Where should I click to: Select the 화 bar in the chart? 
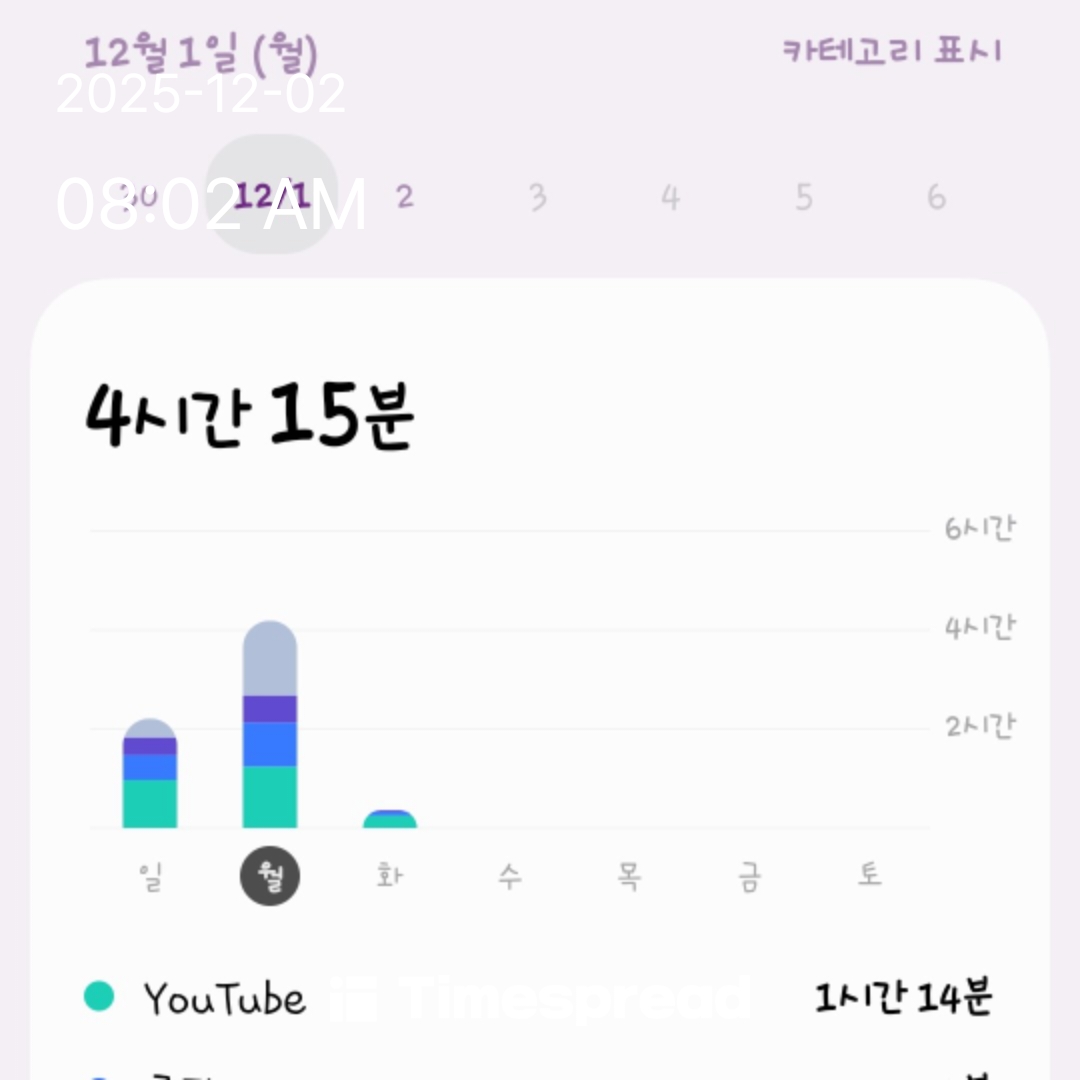(390, 819)
